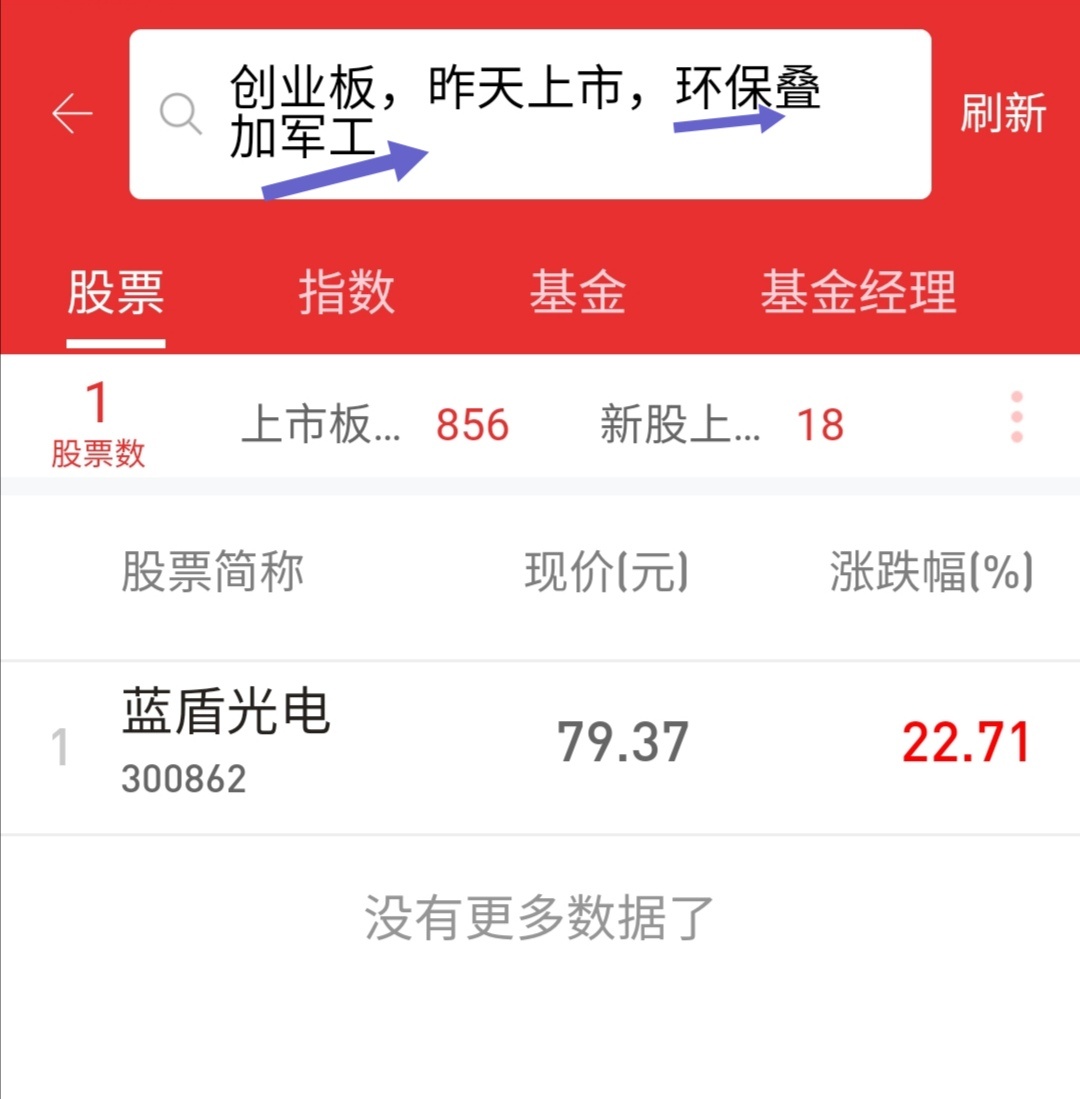The height and width of the screenshot is (1099, 1080).
Task: Select the magnifying glass search icon
Action: (x=181, y=116)
